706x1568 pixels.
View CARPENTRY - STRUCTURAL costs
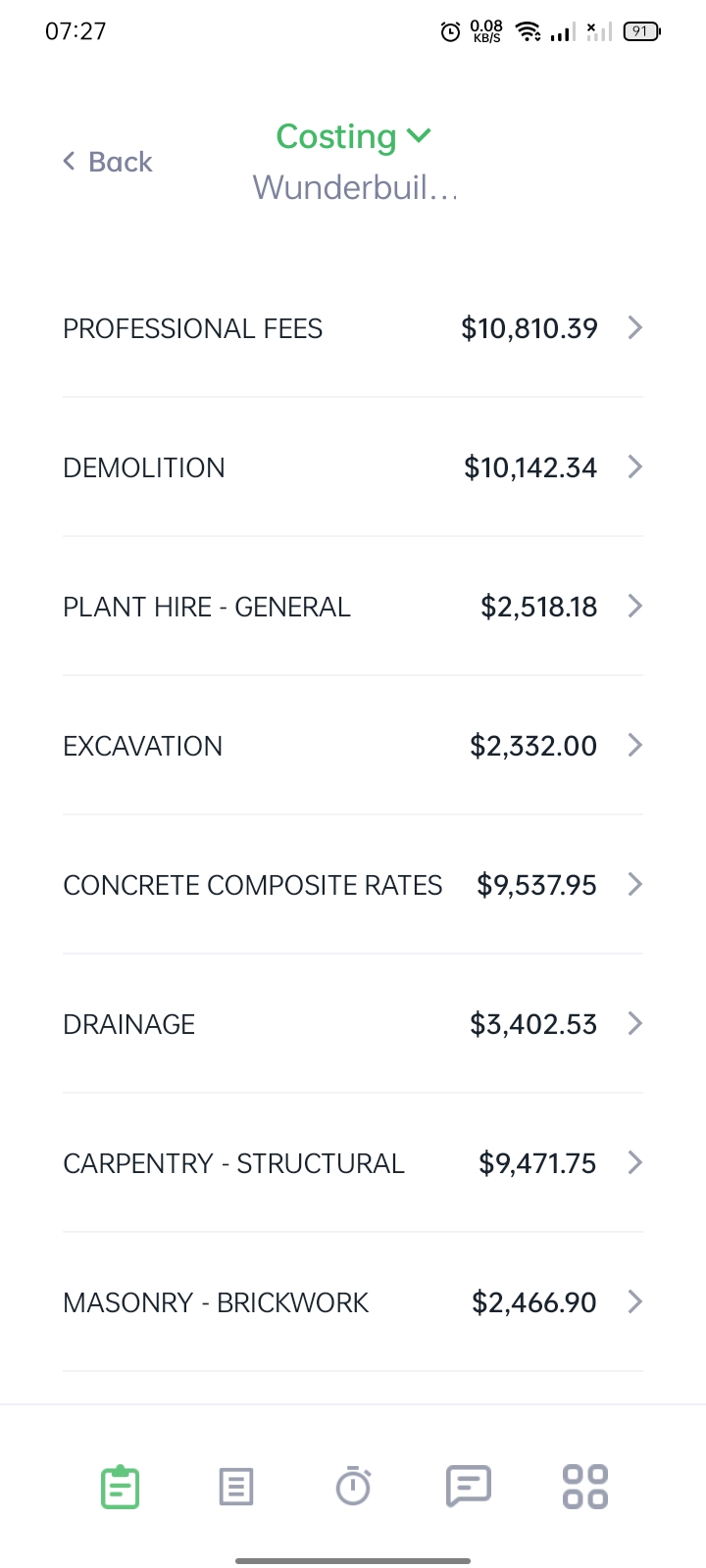click(x=353, y=1163)
